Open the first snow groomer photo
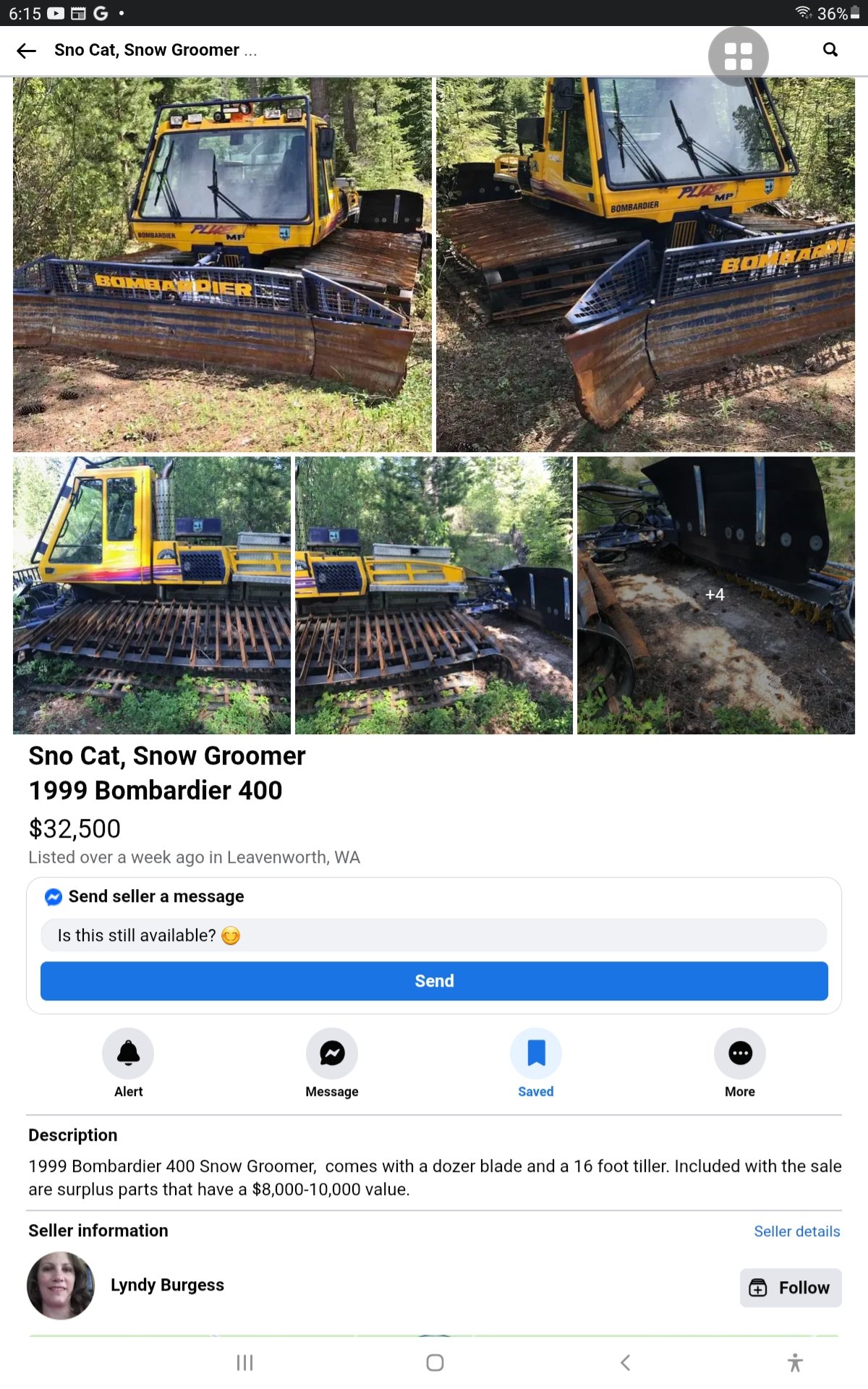 (x=222, y=264)
